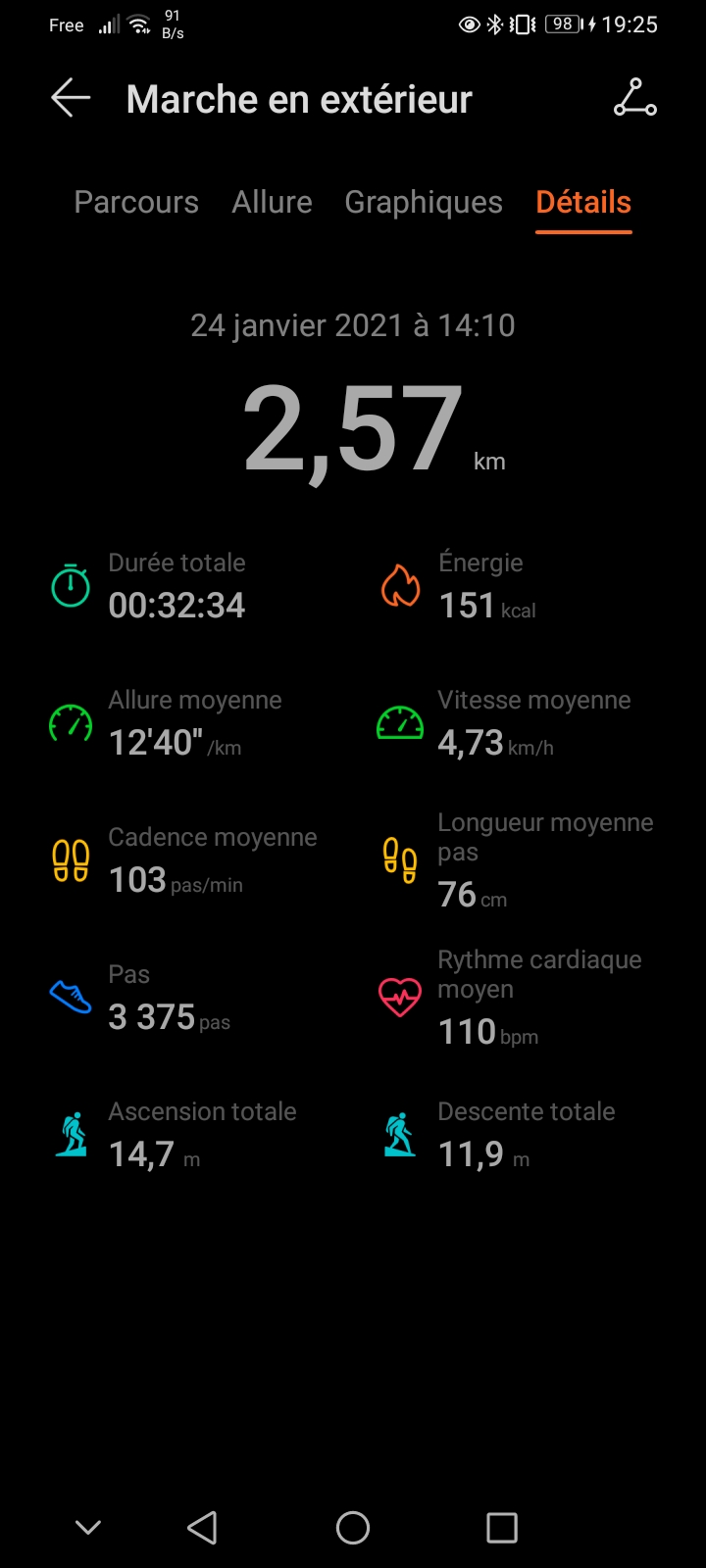Tap the Vitesse moyenne speedometer icon
The width and height of the screenshot is (706, 1568).
point(399,725)
